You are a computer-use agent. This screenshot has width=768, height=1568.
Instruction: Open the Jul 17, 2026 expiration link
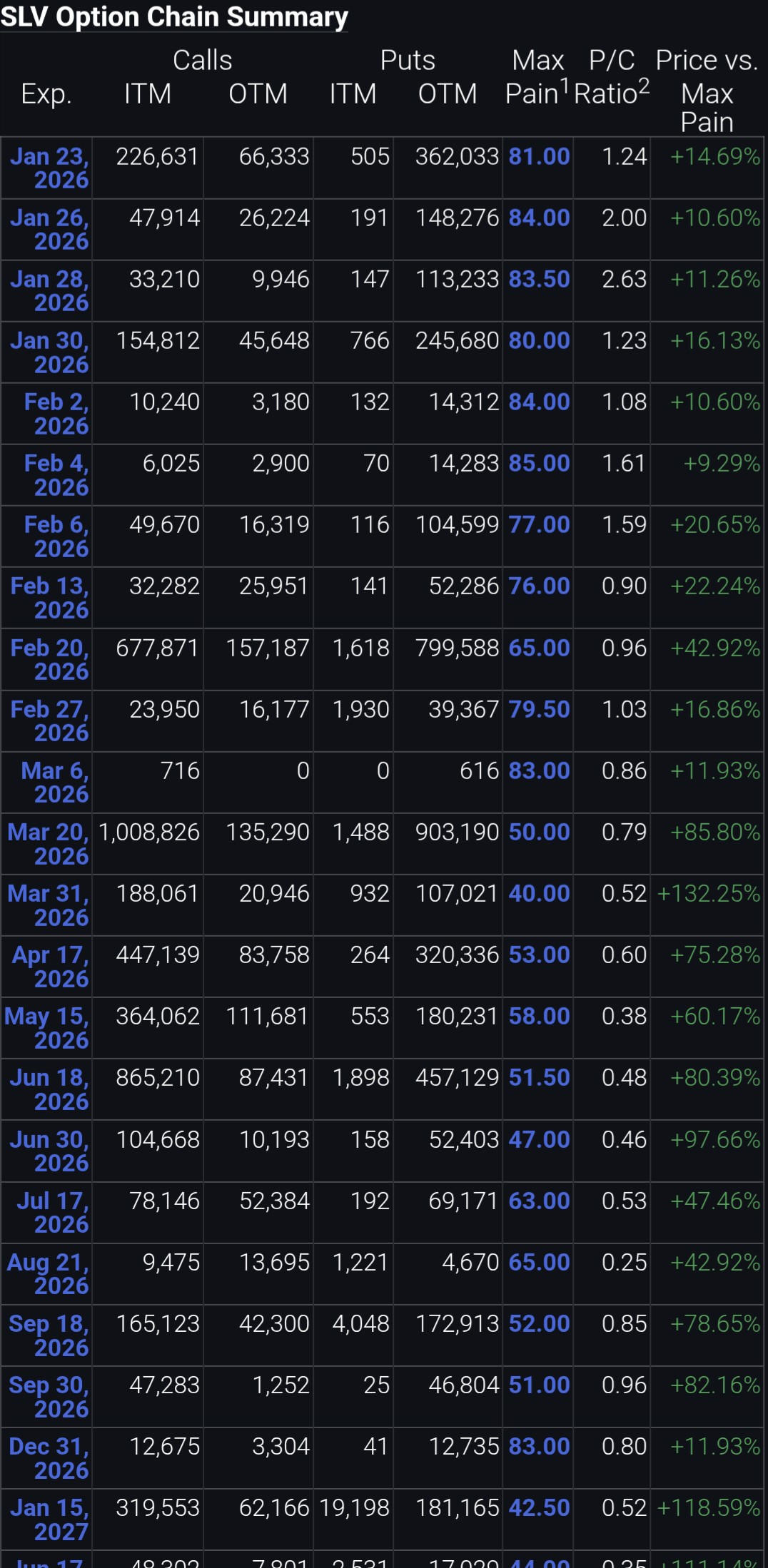click(53, 1212)
